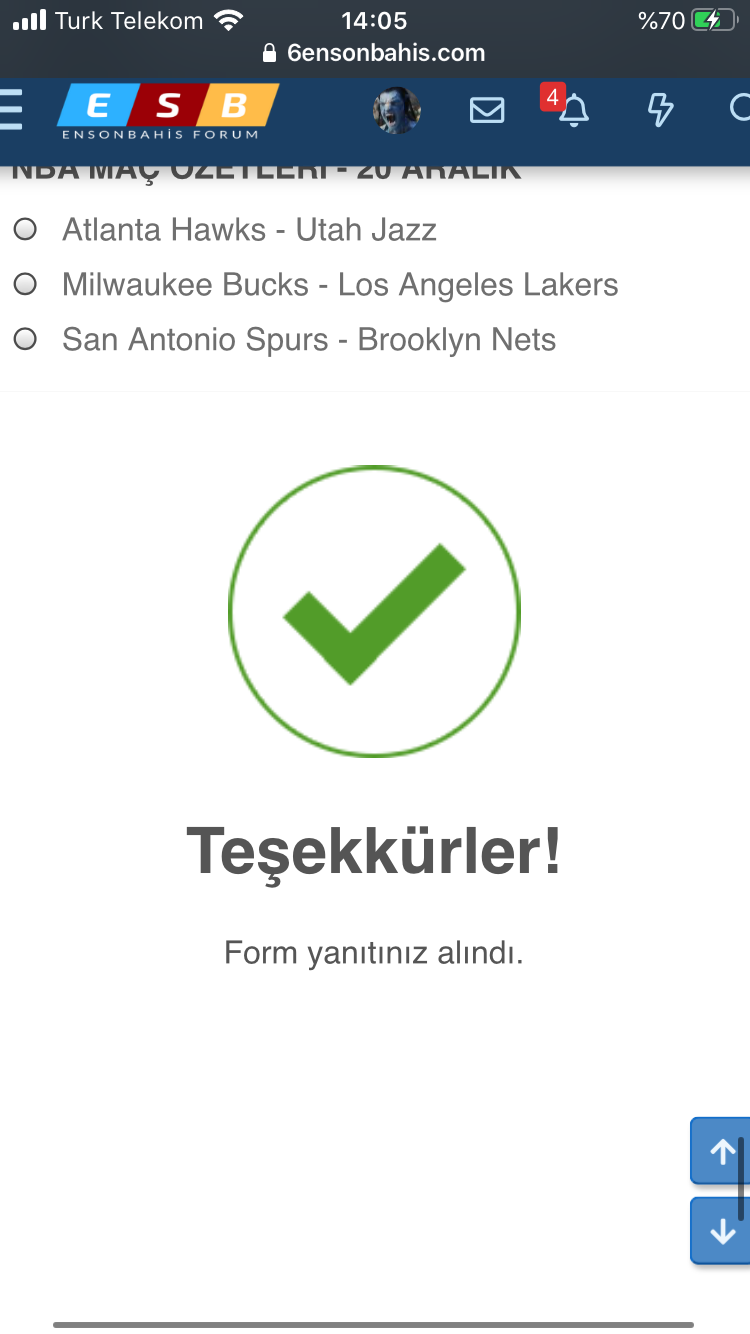
Task: Tap the down arrow to jump to bottom
Action: pos(721,1232)
